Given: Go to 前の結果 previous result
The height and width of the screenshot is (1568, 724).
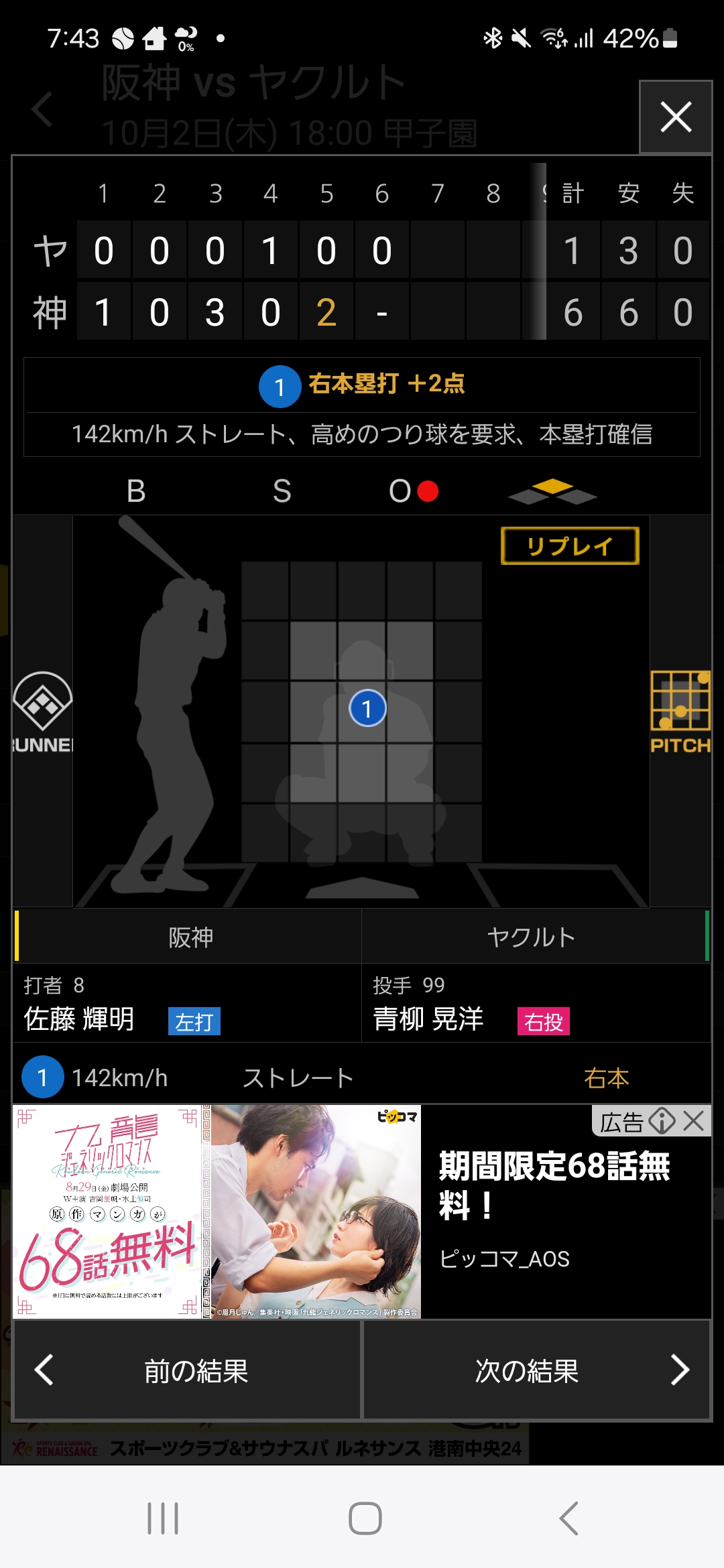Looking at the screenshot, I should [187, 1370].
